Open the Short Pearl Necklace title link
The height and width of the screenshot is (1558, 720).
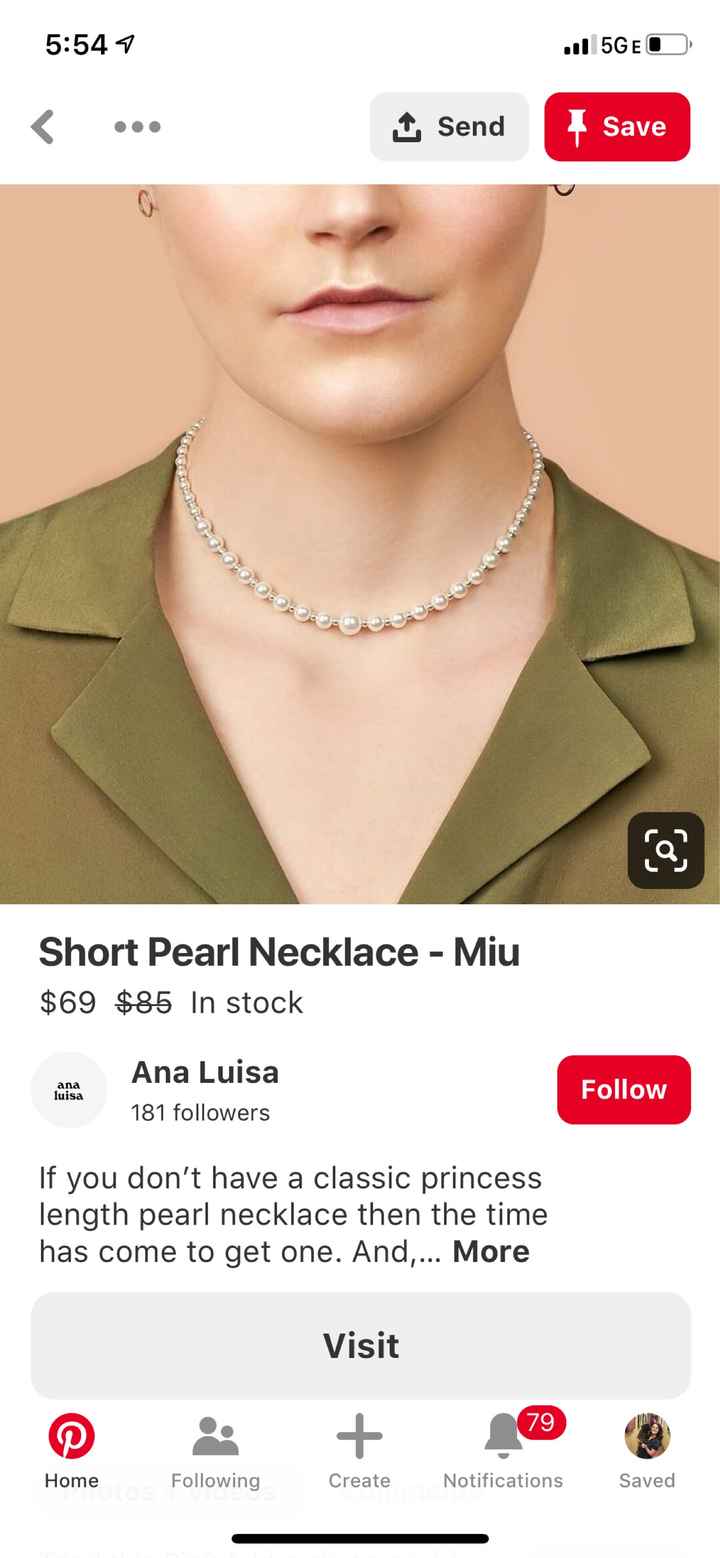pos(278,952)
